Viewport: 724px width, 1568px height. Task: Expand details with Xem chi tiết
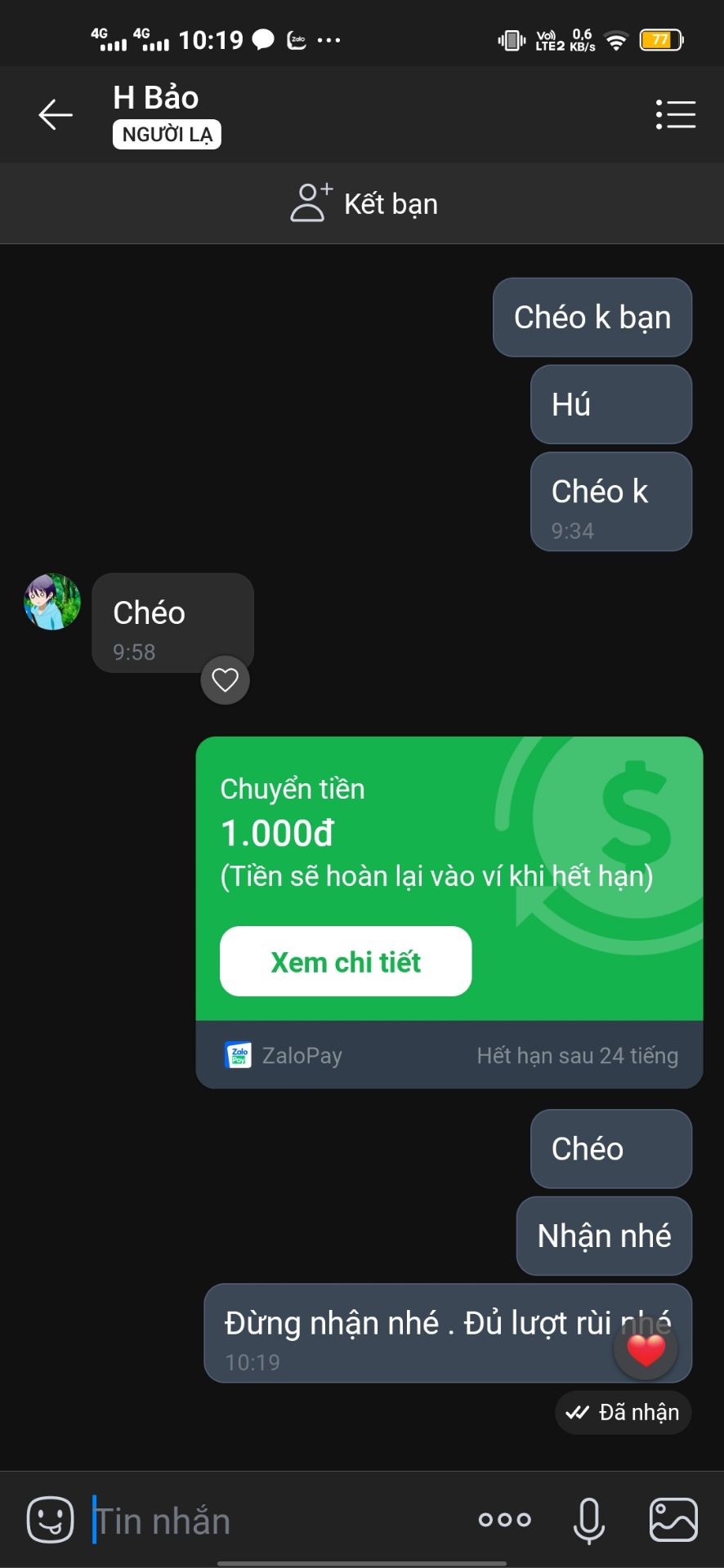click(345, 961)
